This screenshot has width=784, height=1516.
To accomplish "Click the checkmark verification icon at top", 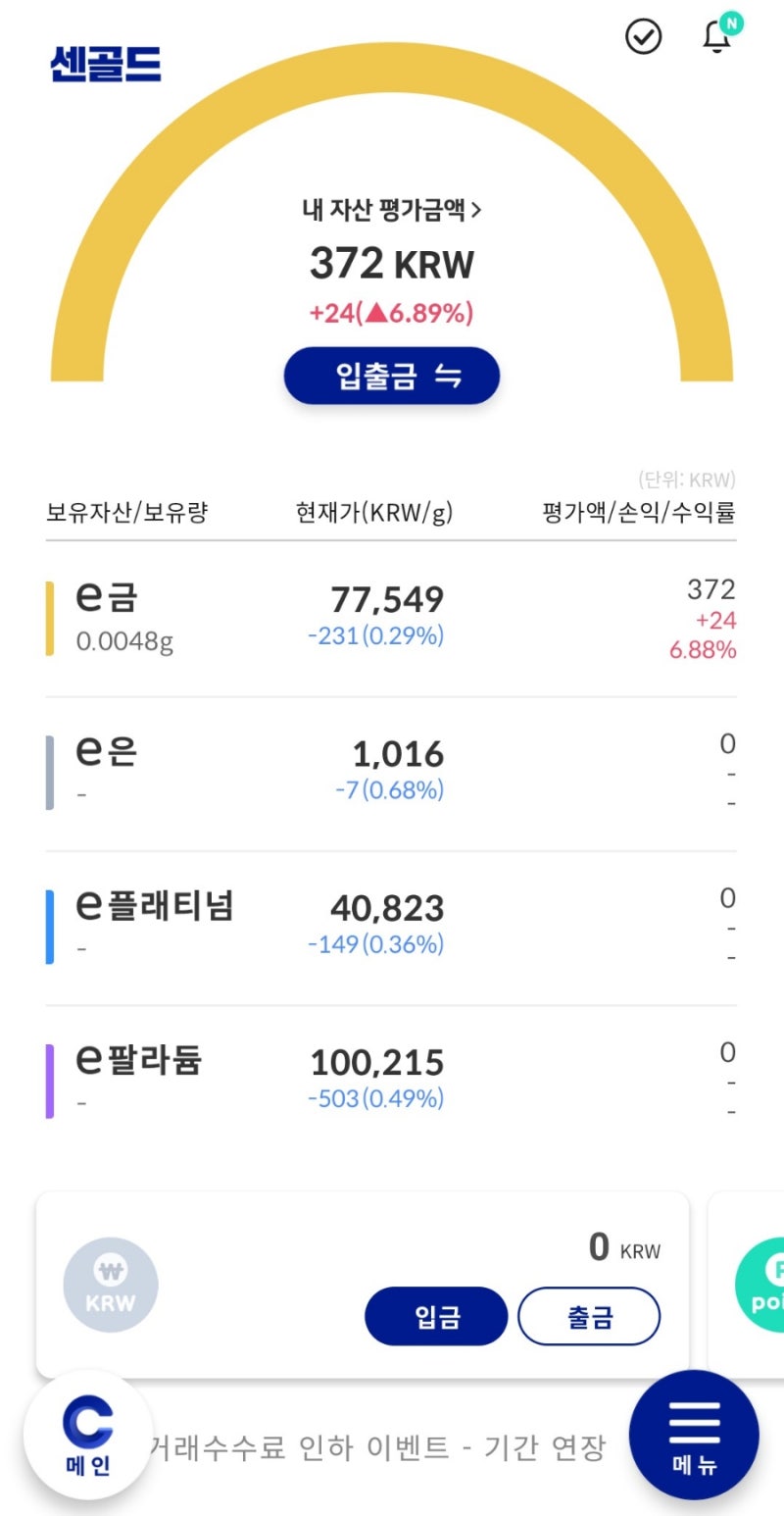I will 643,38.
